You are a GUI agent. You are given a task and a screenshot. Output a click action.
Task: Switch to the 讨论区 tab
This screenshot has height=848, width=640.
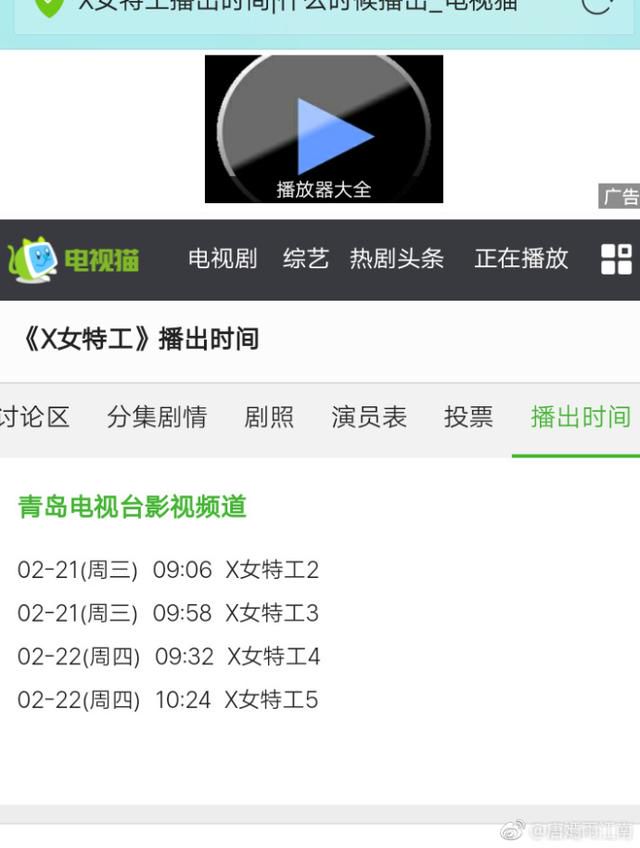[x=34, y=417]
